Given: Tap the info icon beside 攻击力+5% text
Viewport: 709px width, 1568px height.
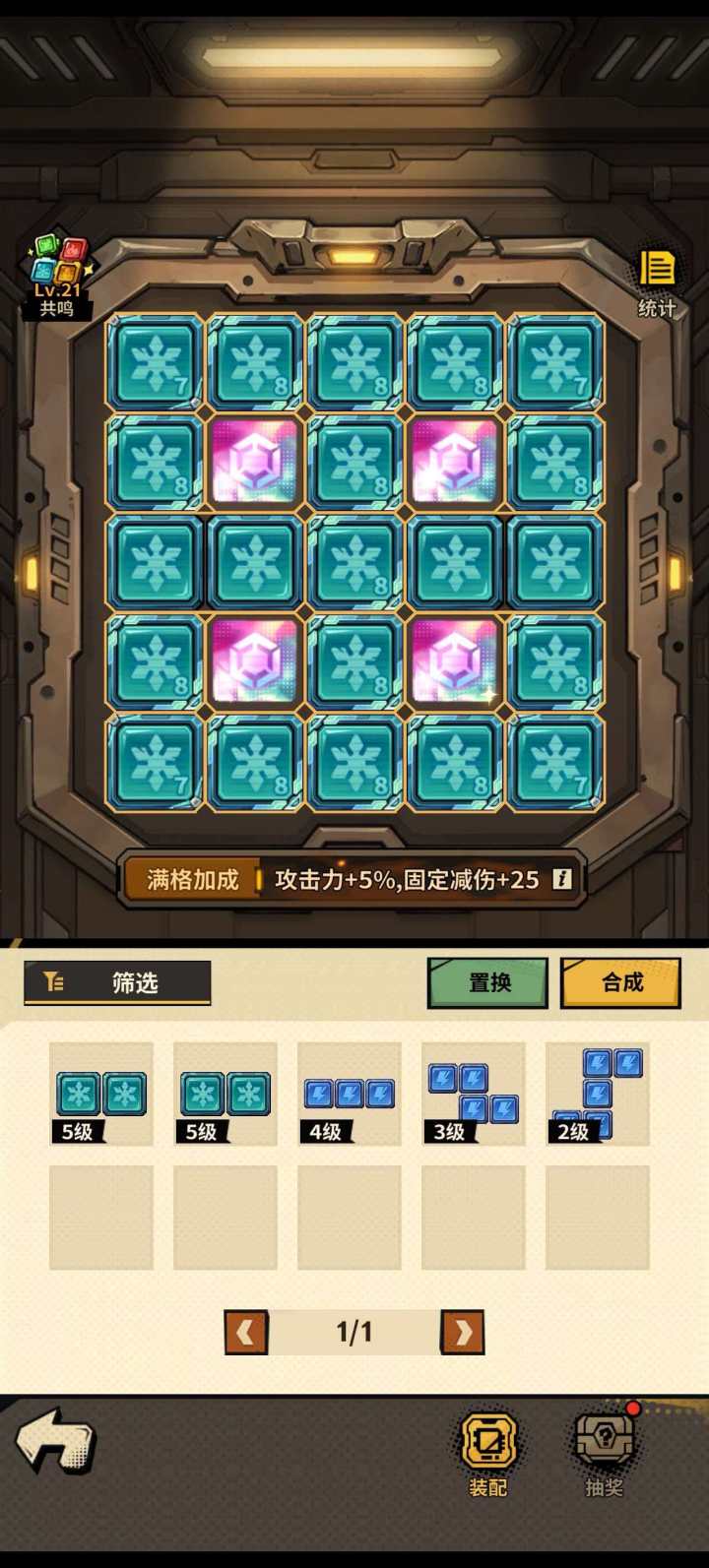Looking at the screenshot, I should (561, 879).
